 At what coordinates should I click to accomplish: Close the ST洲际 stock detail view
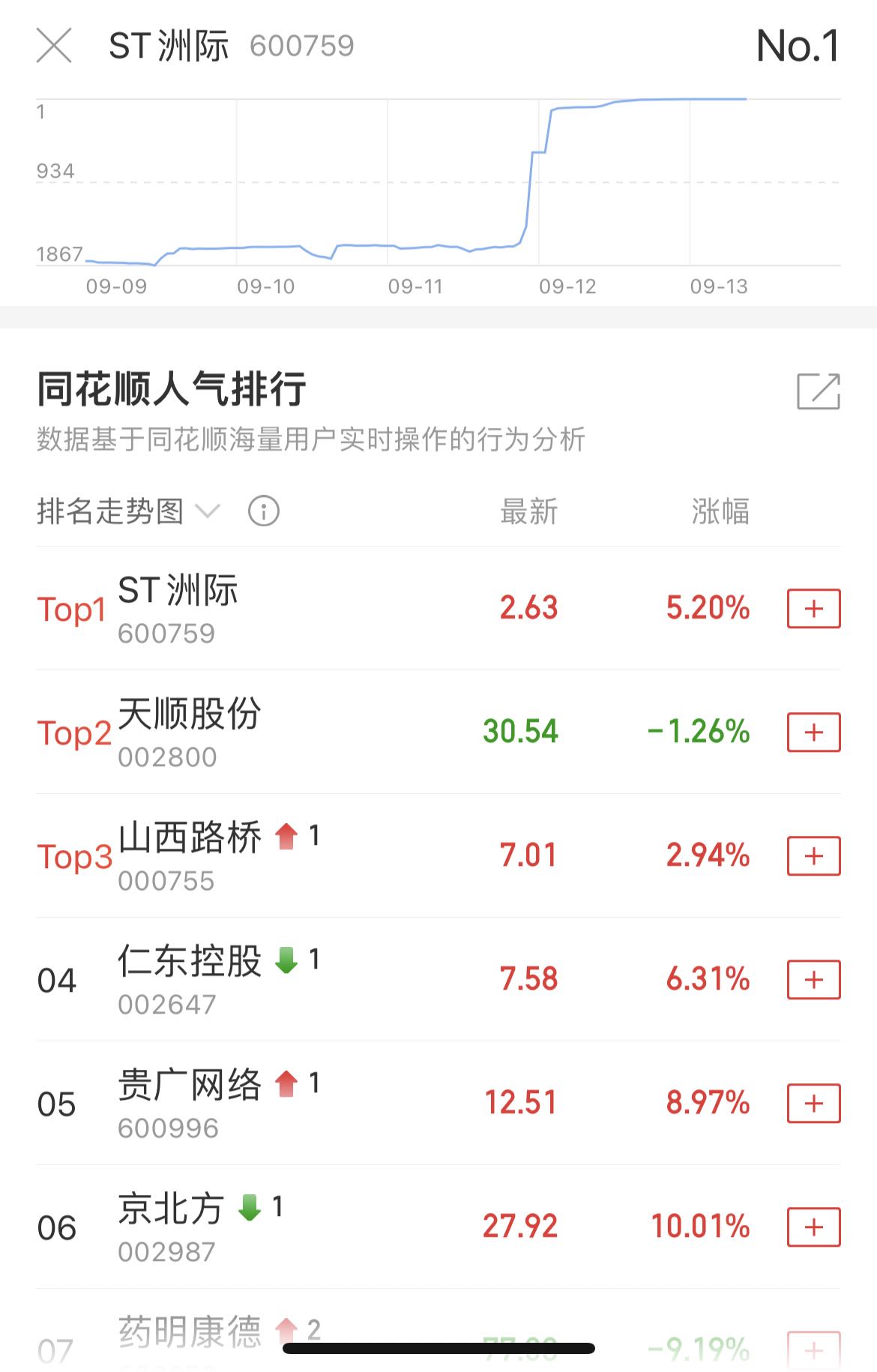53,46
